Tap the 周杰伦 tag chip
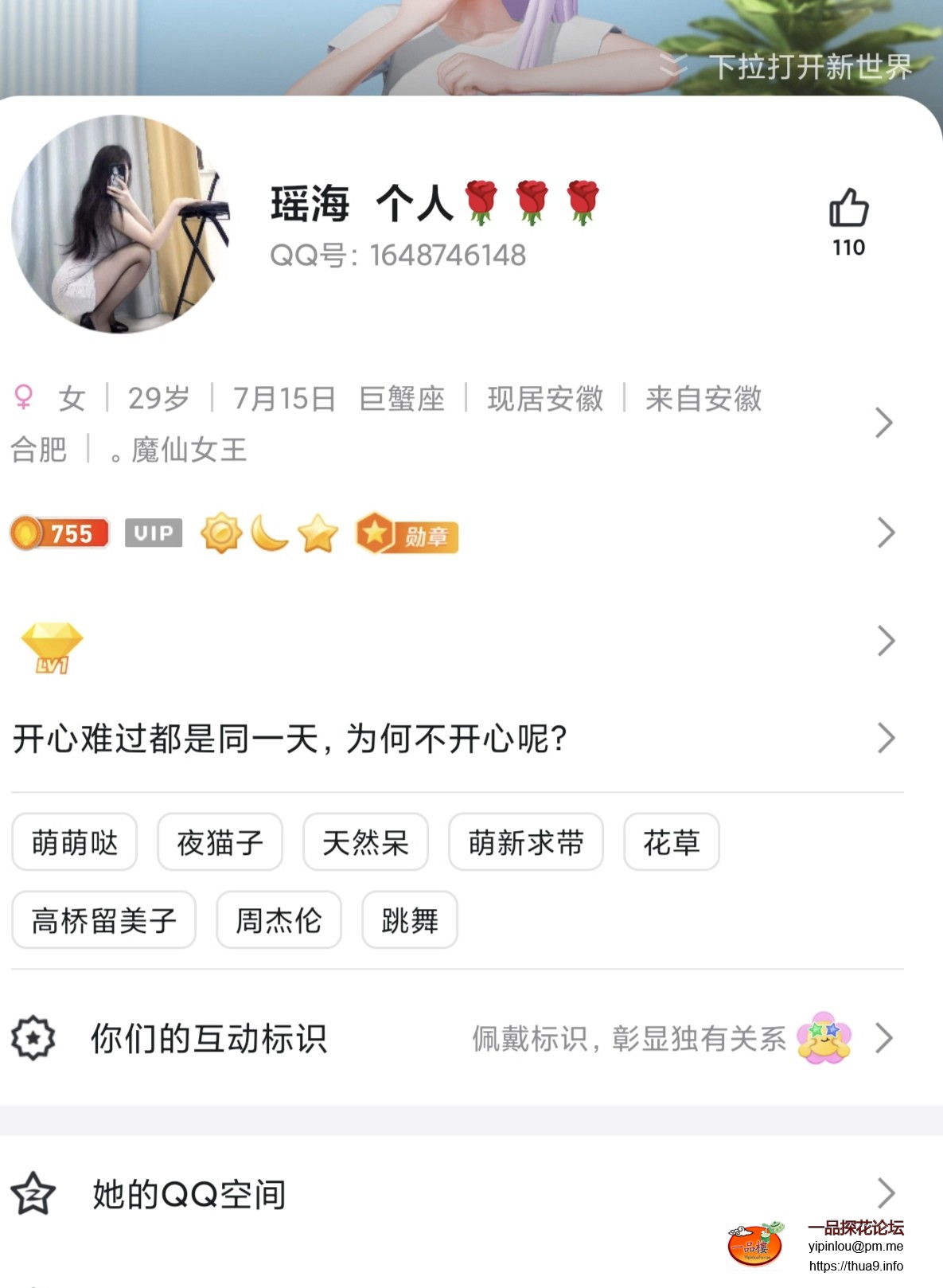Viewport: 943px width, 1288px height. coord(279,920)
